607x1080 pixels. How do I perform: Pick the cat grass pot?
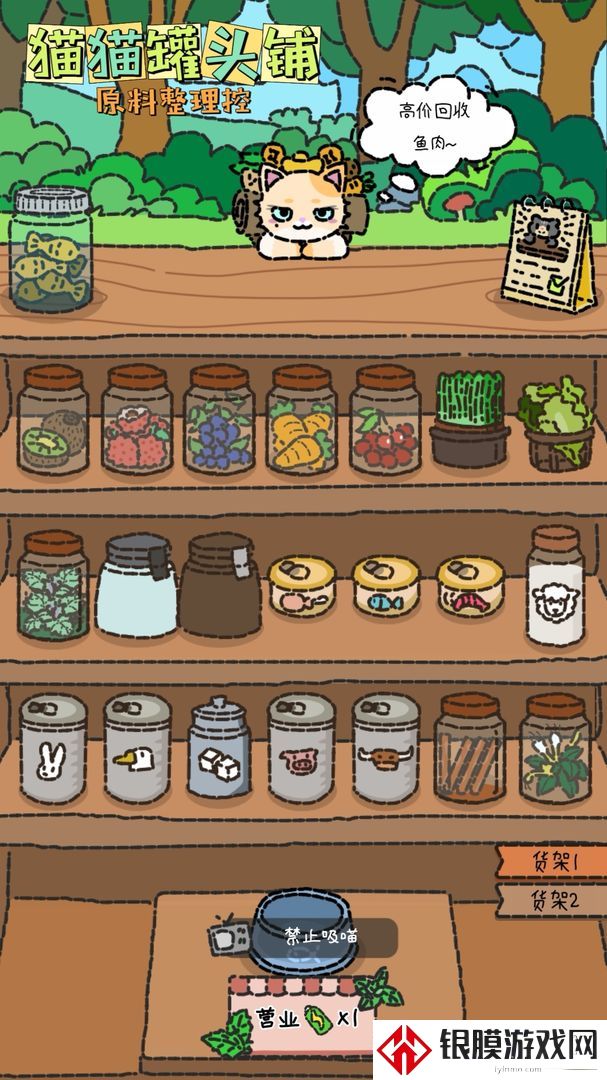pos(470,419)
